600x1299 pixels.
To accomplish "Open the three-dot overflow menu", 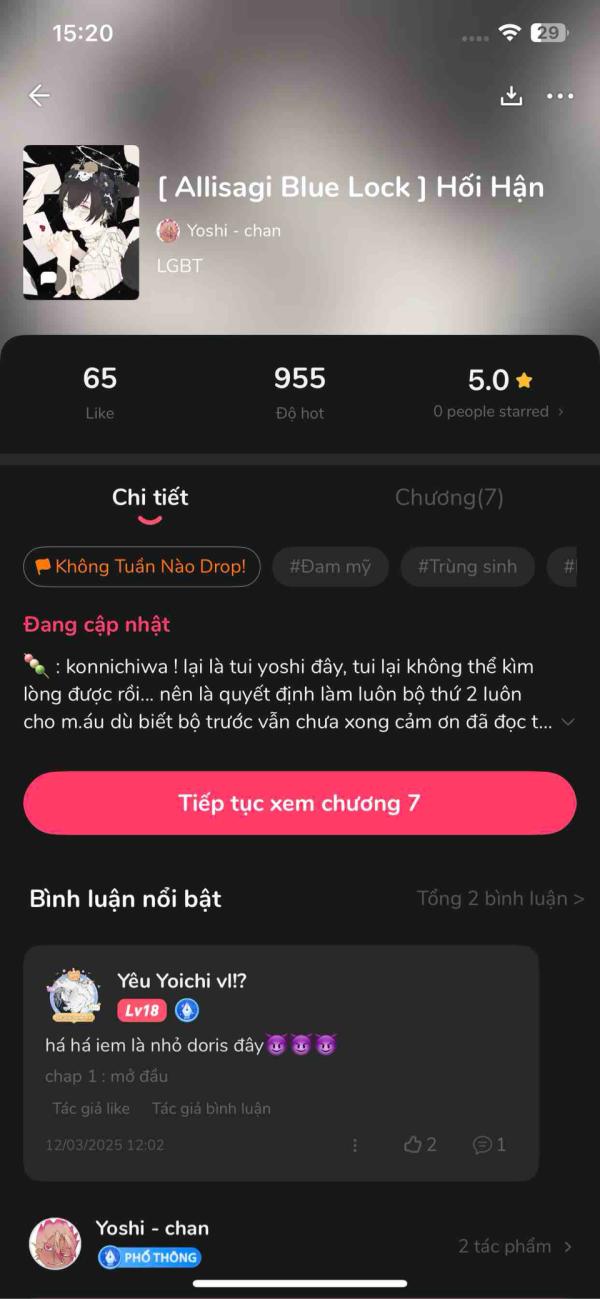I will (560, 96).
